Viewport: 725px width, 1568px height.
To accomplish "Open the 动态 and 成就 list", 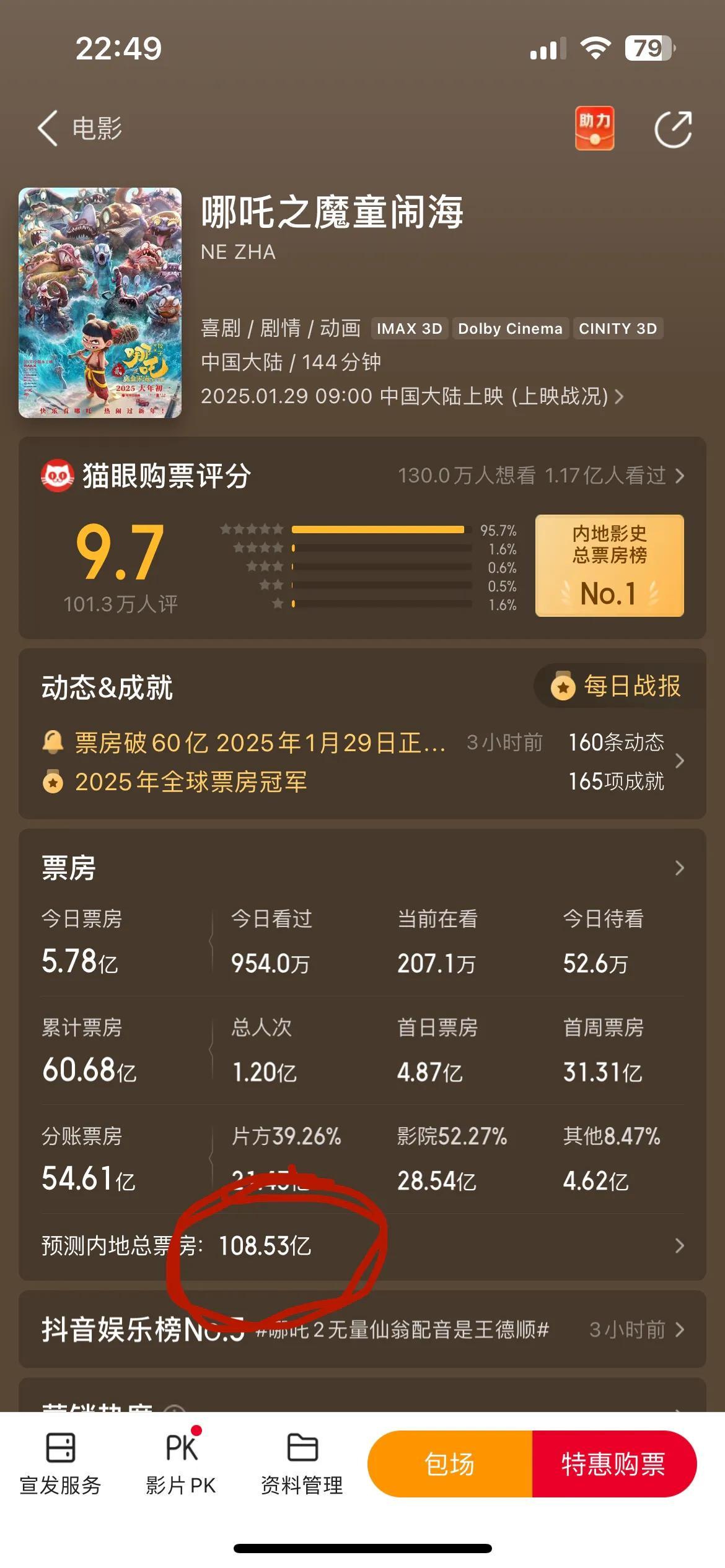I will tap(362, 762).
